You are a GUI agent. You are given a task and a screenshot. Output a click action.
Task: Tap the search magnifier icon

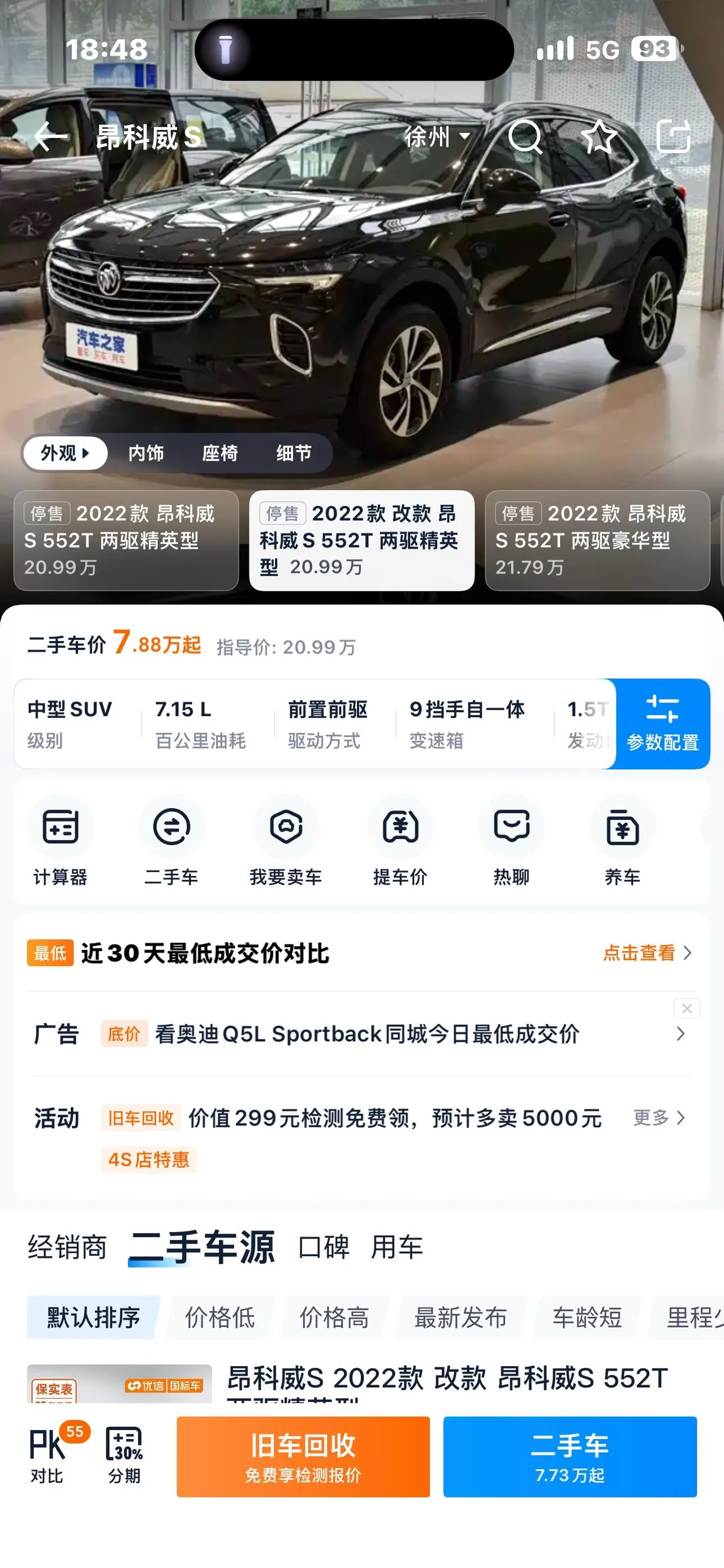tap(525, 136)
